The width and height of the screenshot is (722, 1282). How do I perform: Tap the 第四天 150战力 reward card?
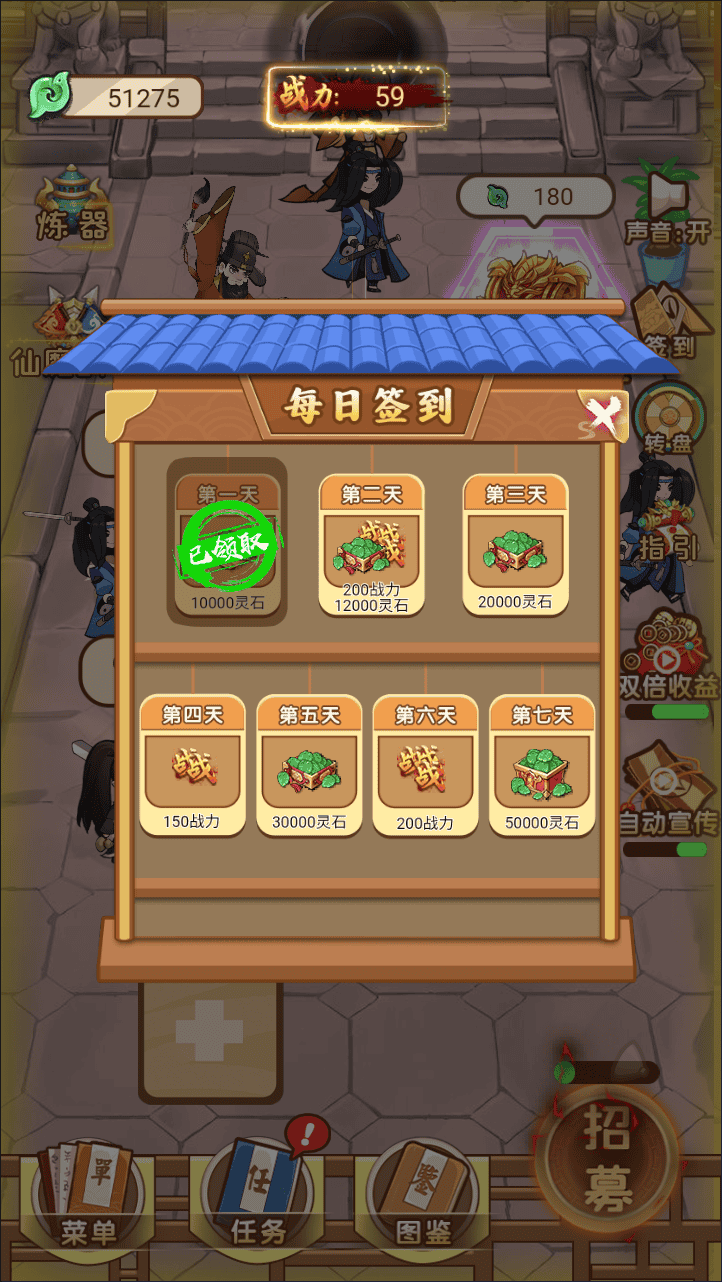coord(192,765)
